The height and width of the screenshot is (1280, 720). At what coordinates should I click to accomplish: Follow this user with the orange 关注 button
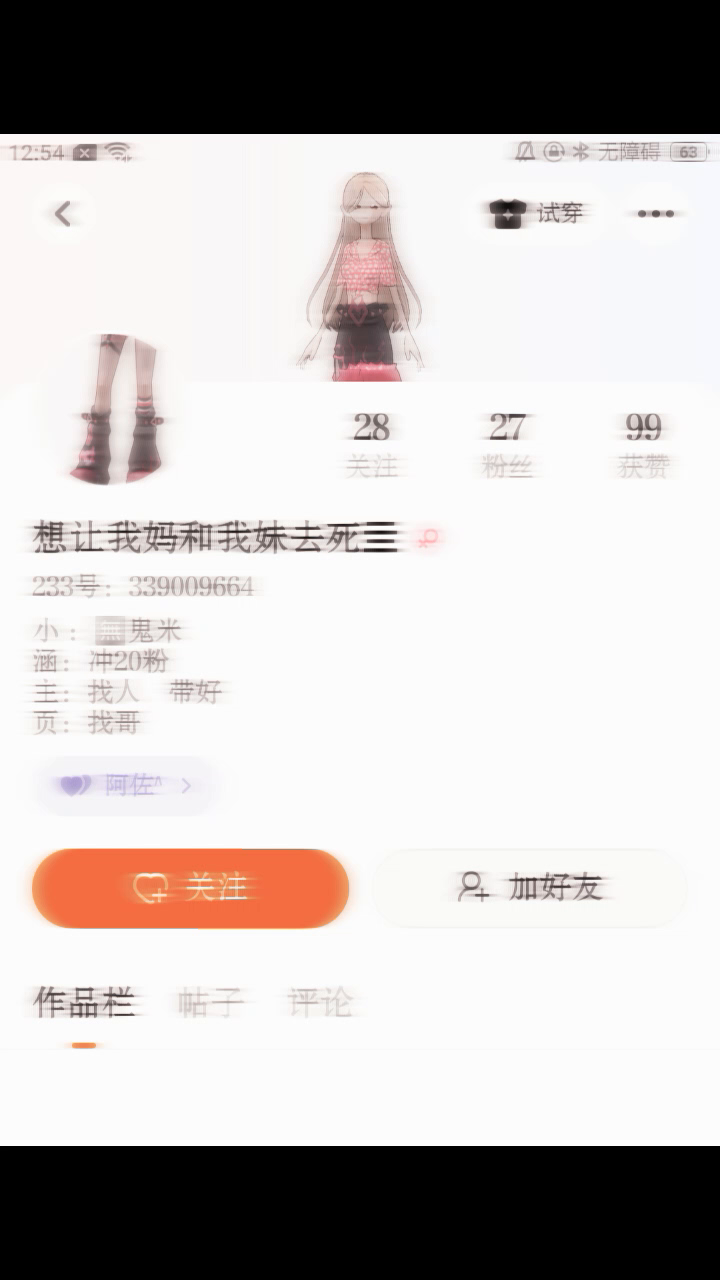point(190,888)
